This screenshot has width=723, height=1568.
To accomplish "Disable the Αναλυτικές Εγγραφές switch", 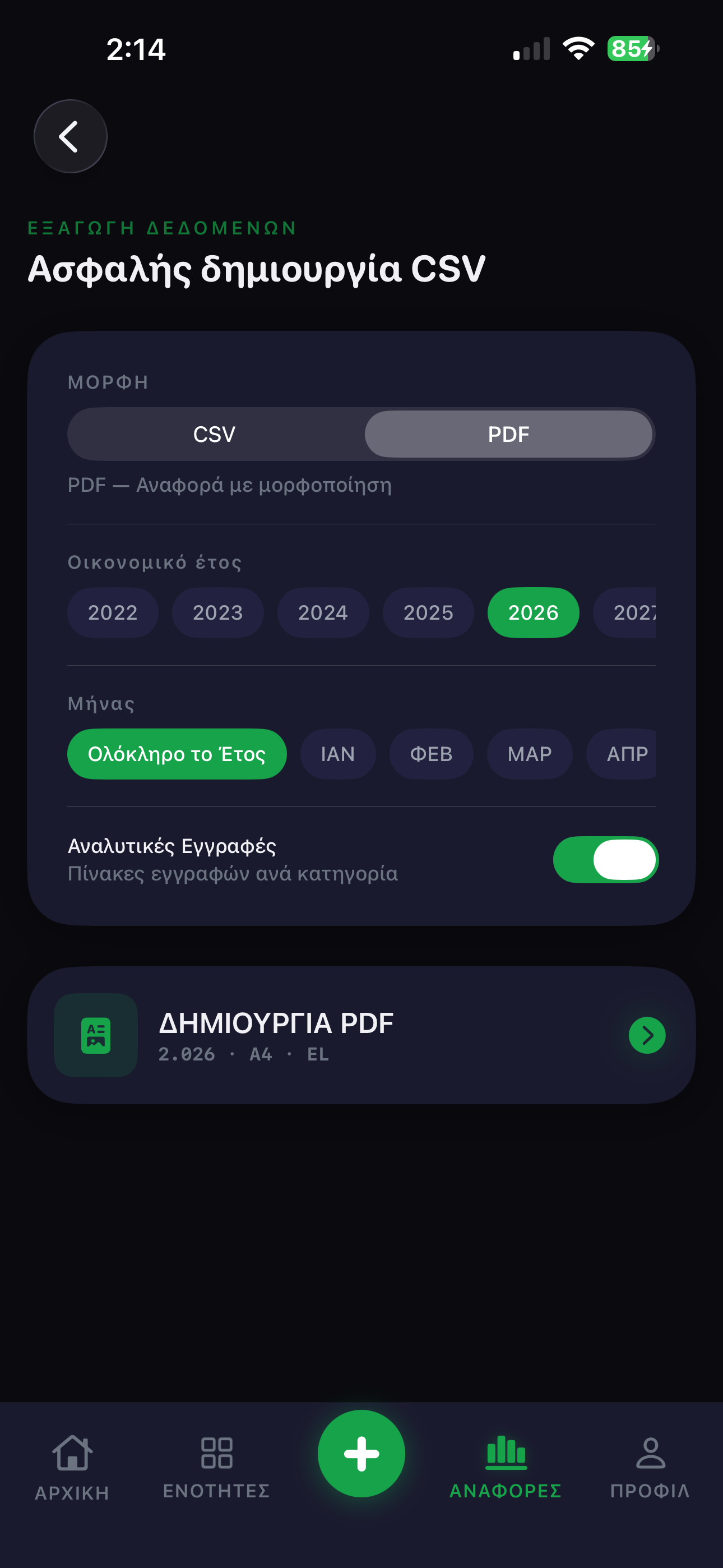I will (605, 860).
